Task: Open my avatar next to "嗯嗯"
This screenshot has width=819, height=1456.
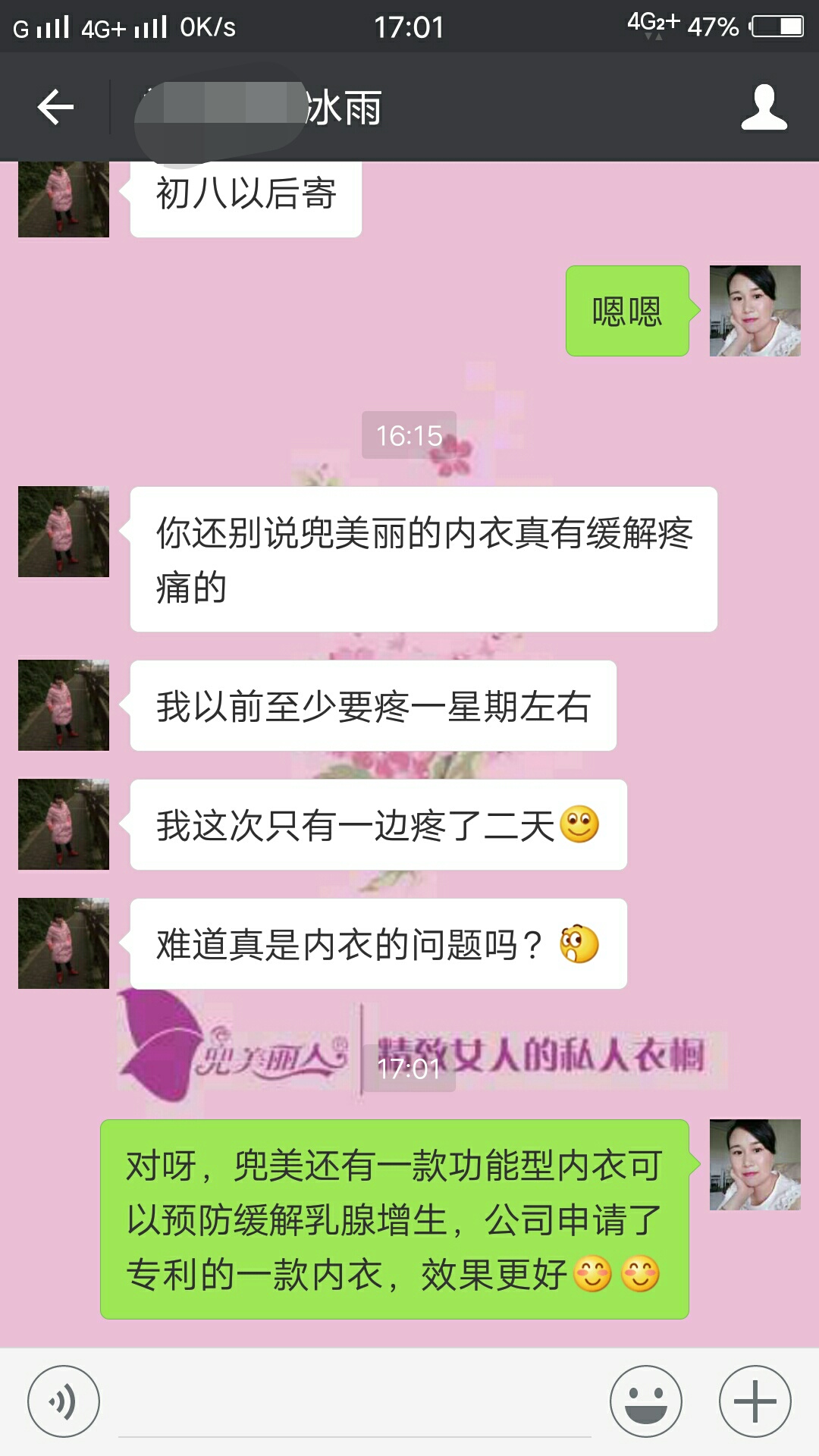Action: pos(755,311)
